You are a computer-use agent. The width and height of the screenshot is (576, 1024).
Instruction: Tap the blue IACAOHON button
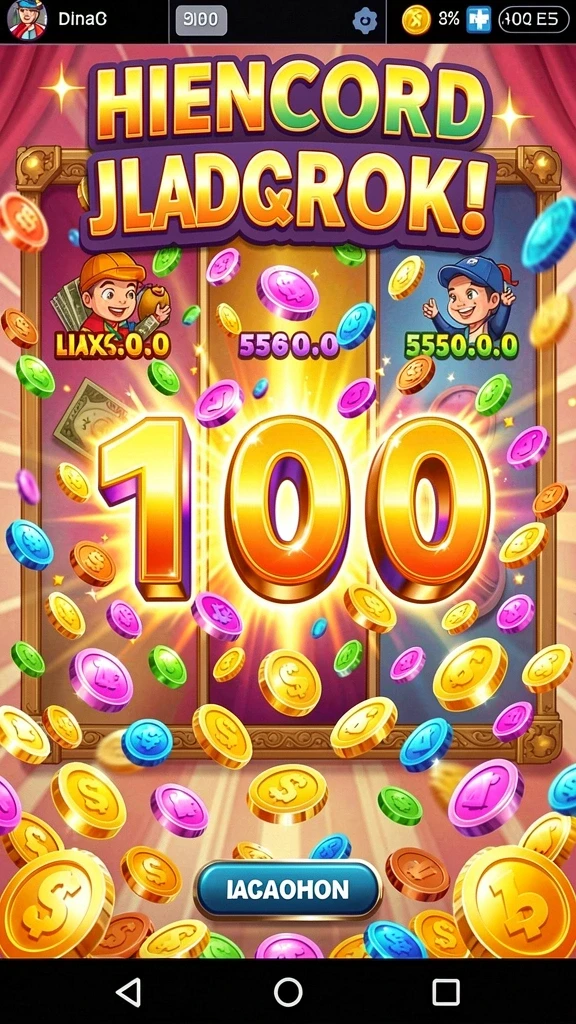(288, 889)
